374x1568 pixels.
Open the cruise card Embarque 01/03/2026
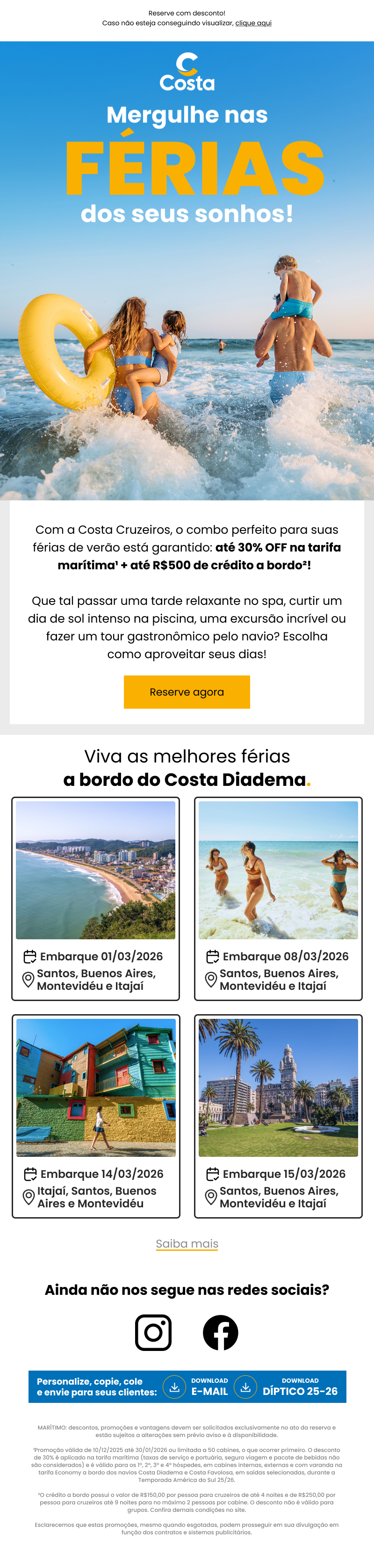coord(95,899)
